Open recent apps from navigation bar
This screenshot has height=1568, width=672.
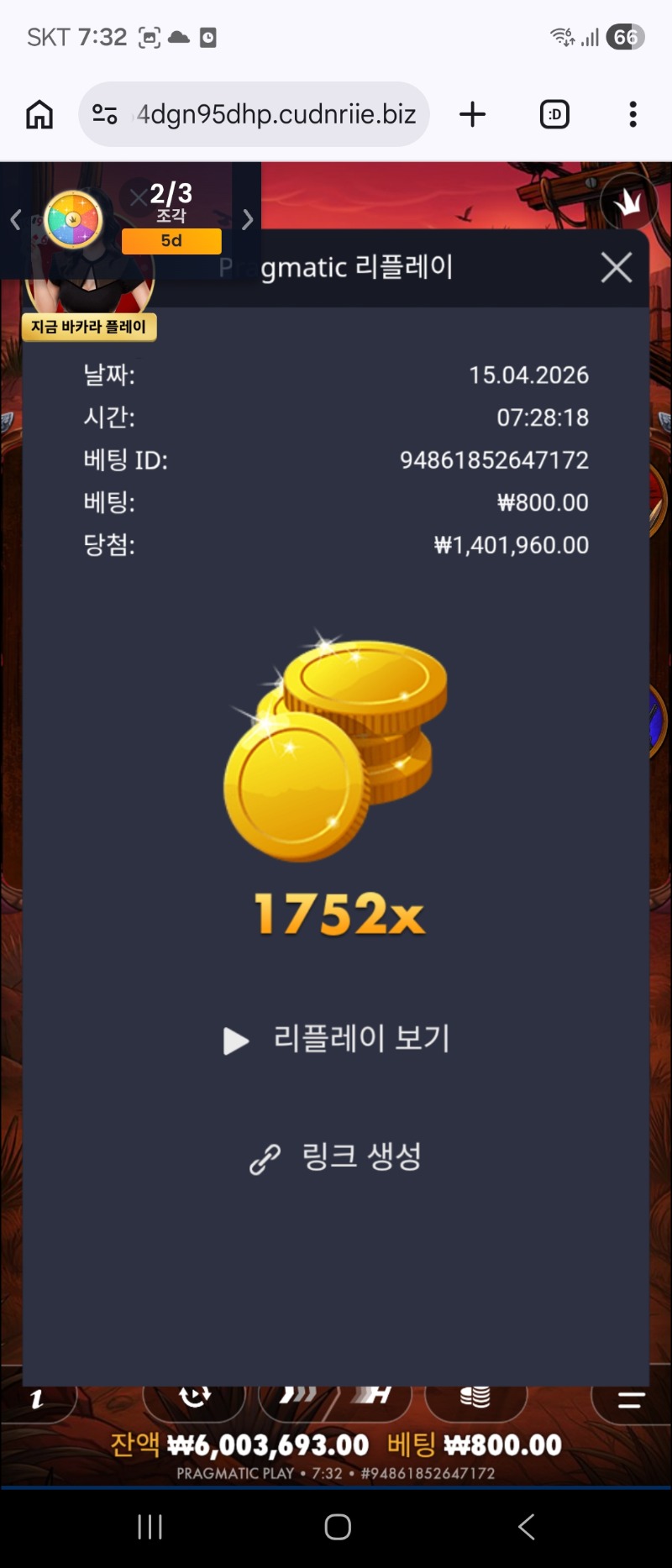(x=150, y=1526)
